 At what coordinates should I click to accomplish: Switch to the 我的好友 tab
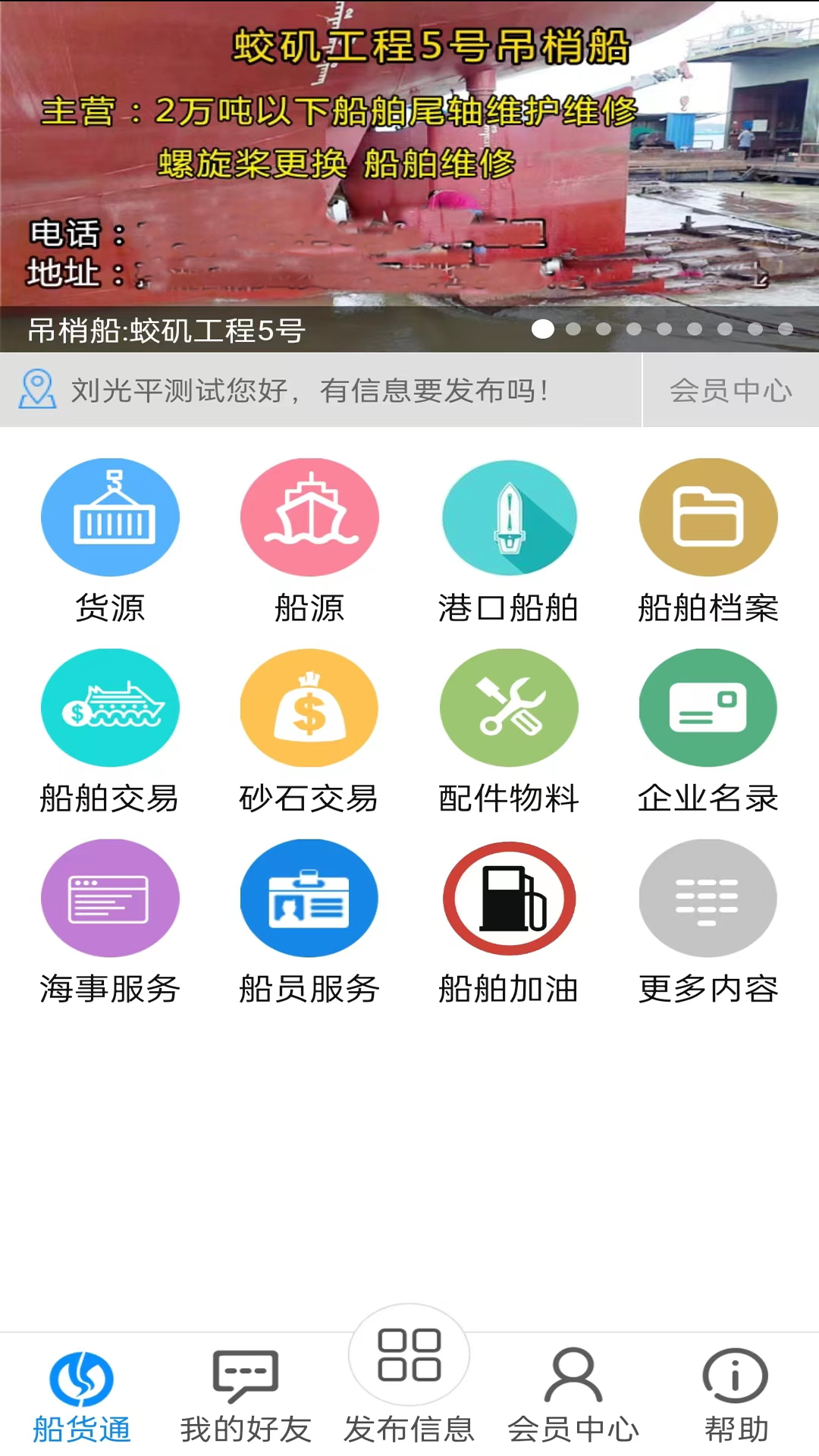246,1397
